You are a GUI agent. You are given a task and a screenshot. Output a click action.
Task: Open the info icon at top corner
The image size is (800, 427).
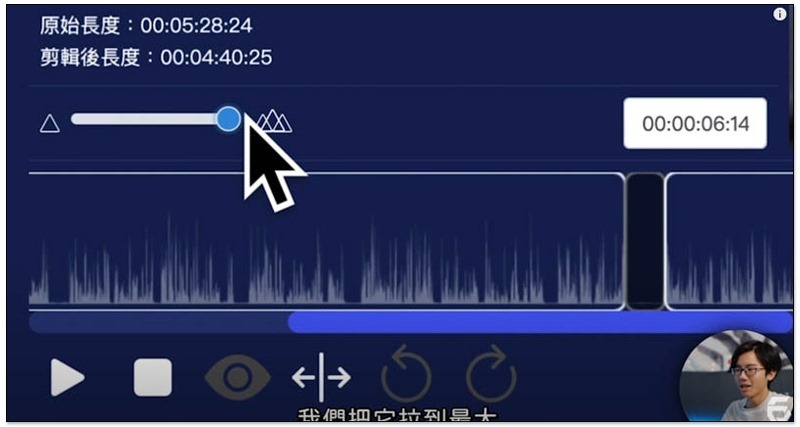pos(780,14)
